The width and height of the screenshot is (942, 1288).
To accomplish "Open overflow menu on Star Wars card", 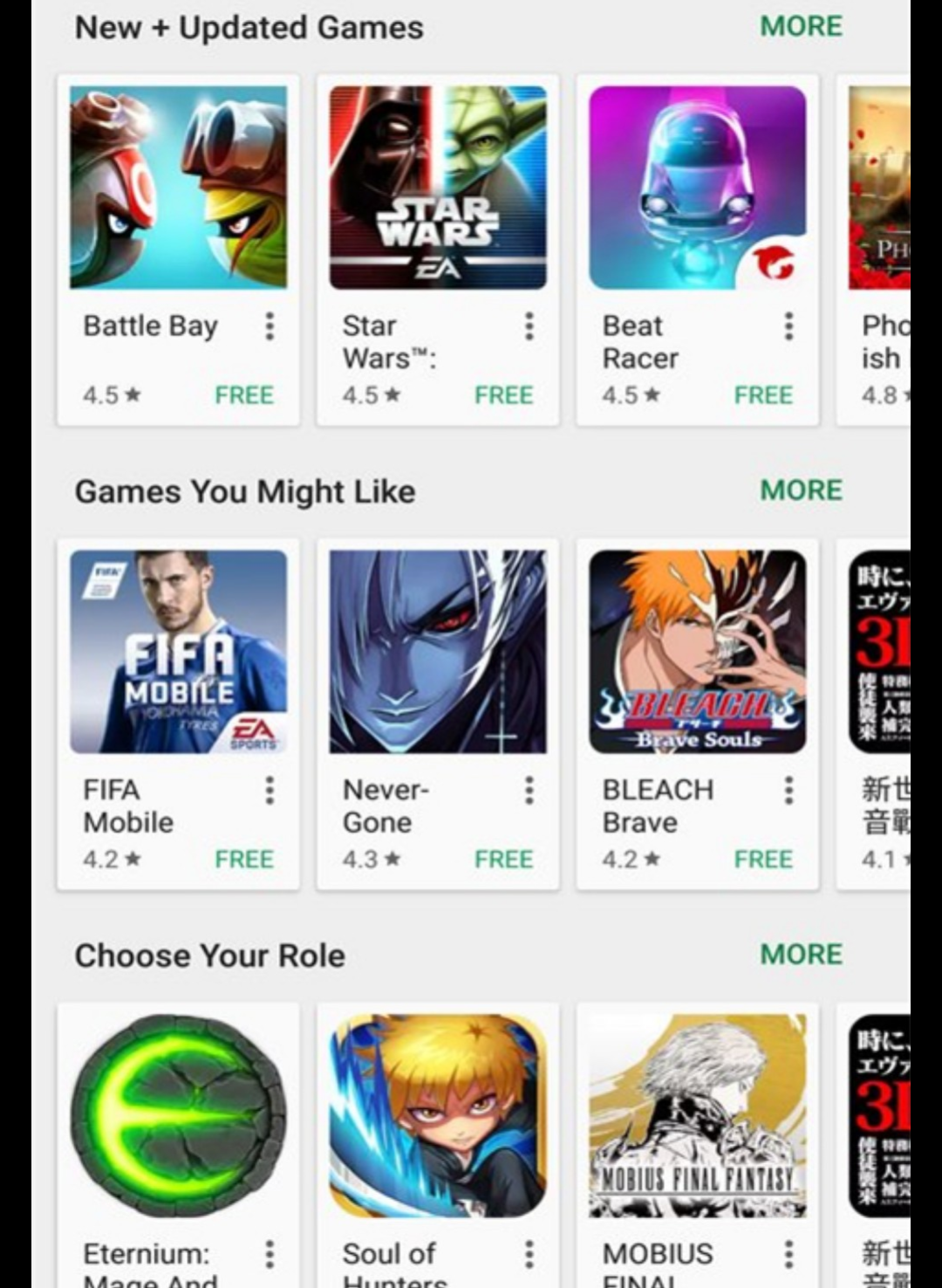I will tap(529, 326).
